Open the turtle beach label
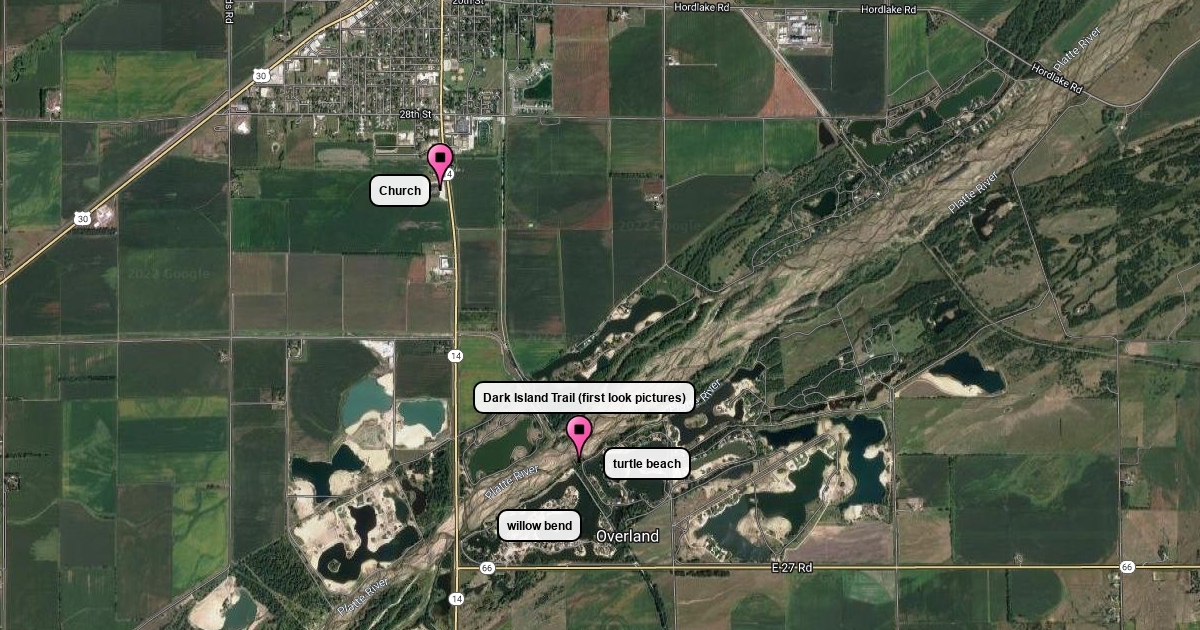The width and height of the screenshot is (1200, 630). coord(647,464)
